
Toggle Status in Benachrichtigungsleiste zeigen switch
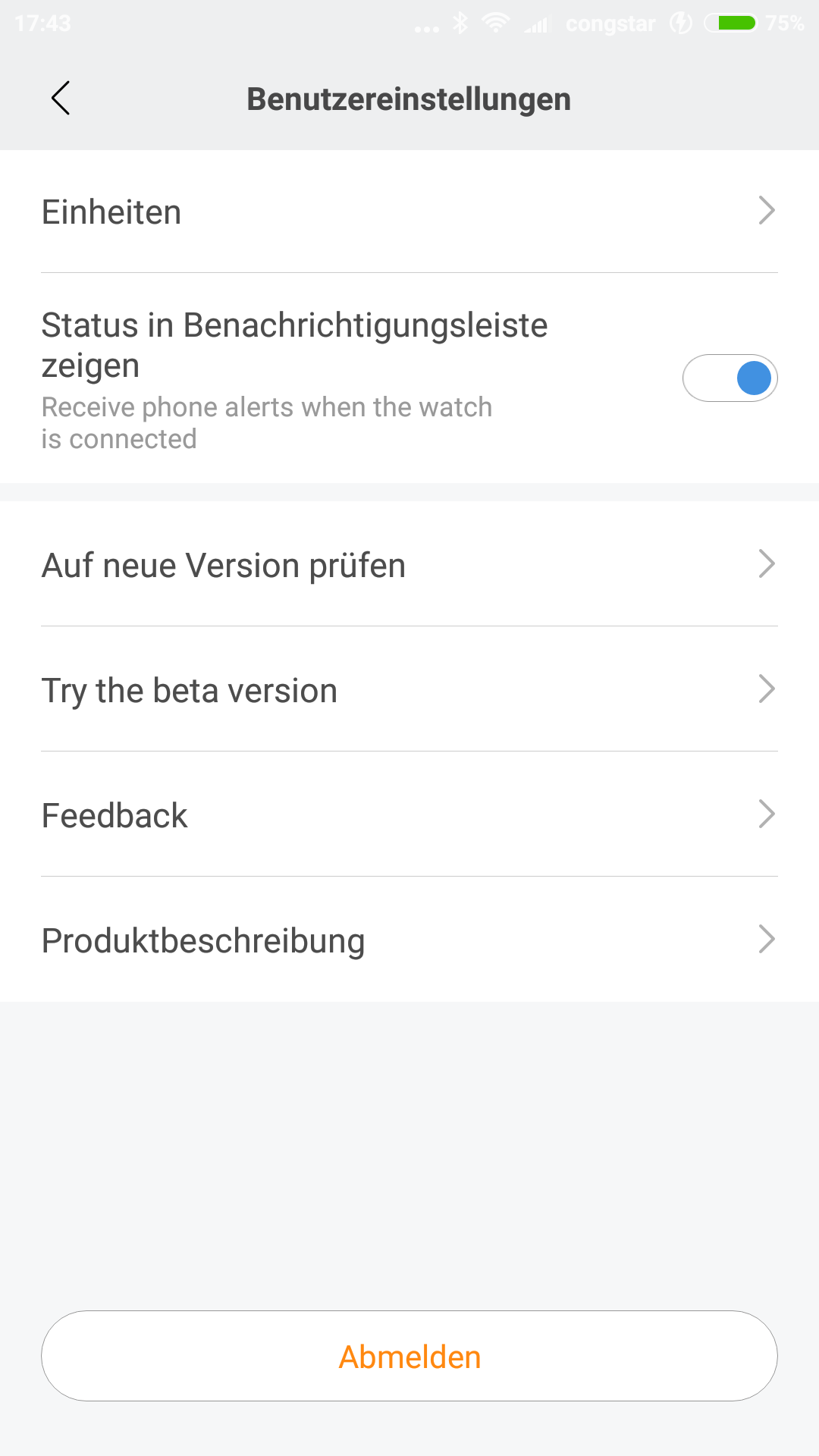pos(730,378)
